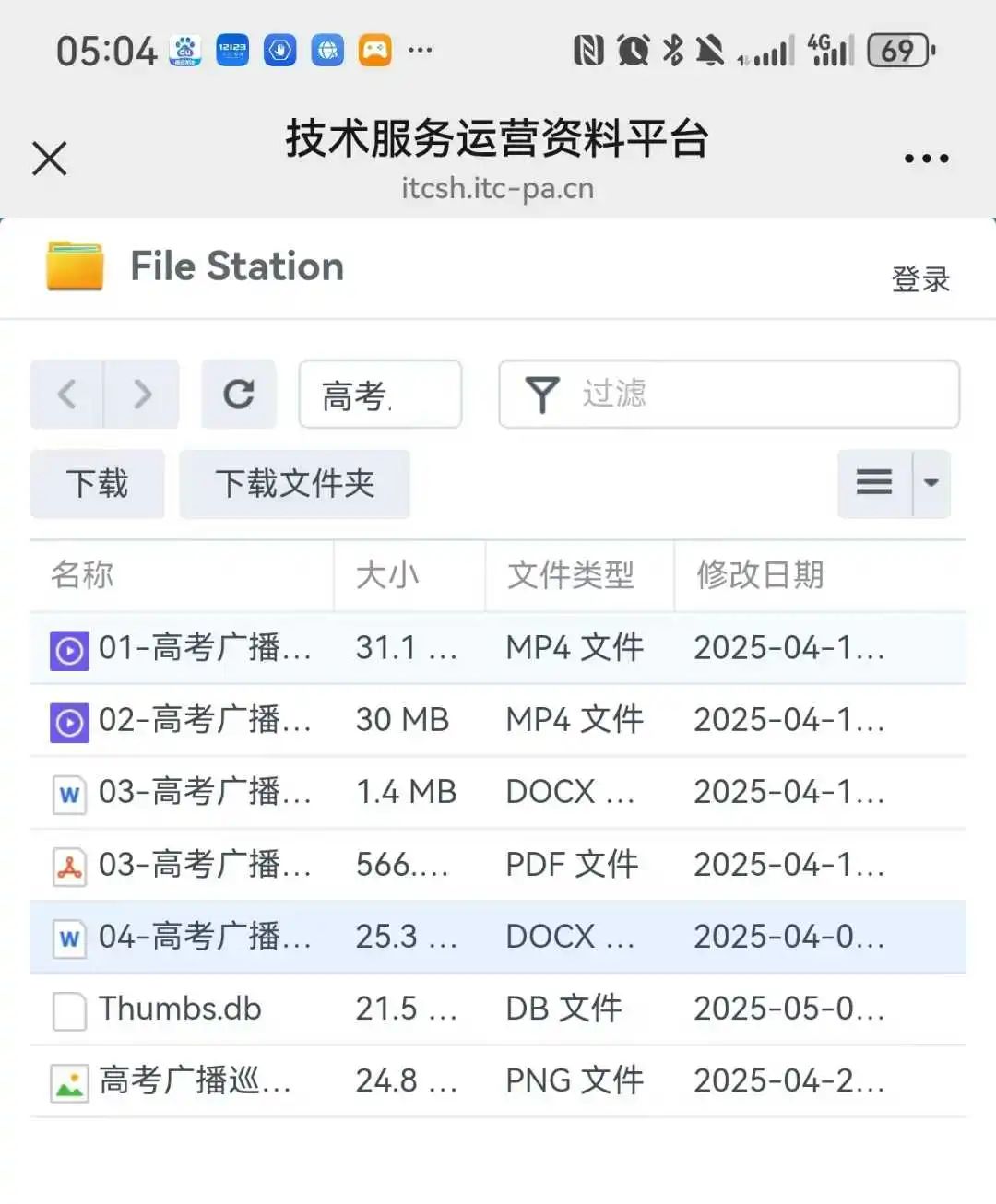
Task: Tap the 高考 folder path field
Action: pyautogui.click(x=379, y=395)
